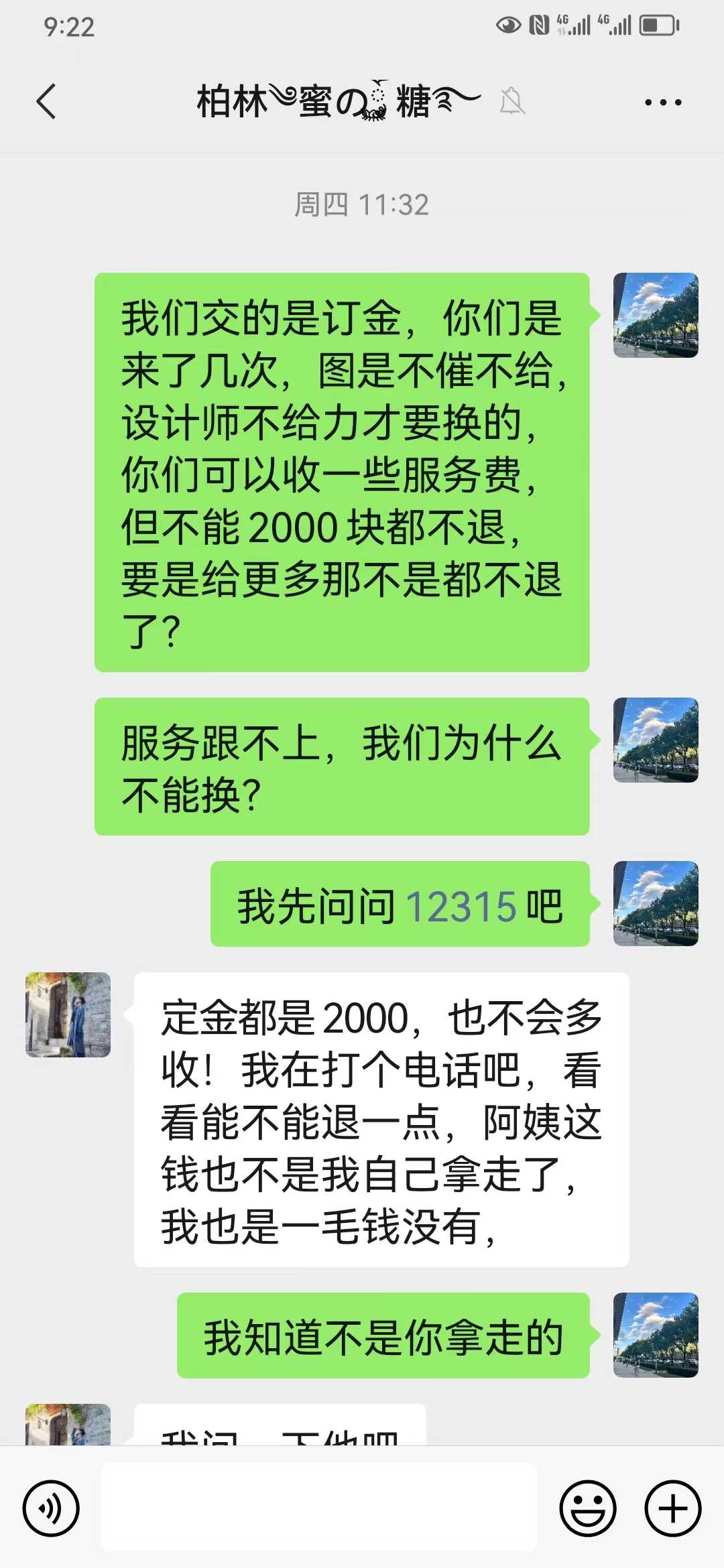724x1568 pixels.
Task: Go back to the chat list
Action: coord(46,102)
